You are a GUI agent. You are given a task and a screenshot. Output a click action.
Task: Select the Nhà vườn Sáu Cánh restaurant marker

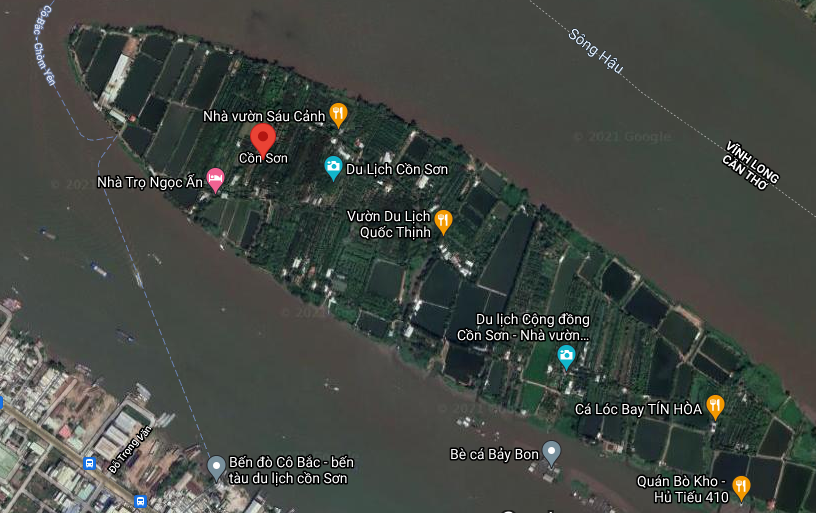click(x=338, y=114)
